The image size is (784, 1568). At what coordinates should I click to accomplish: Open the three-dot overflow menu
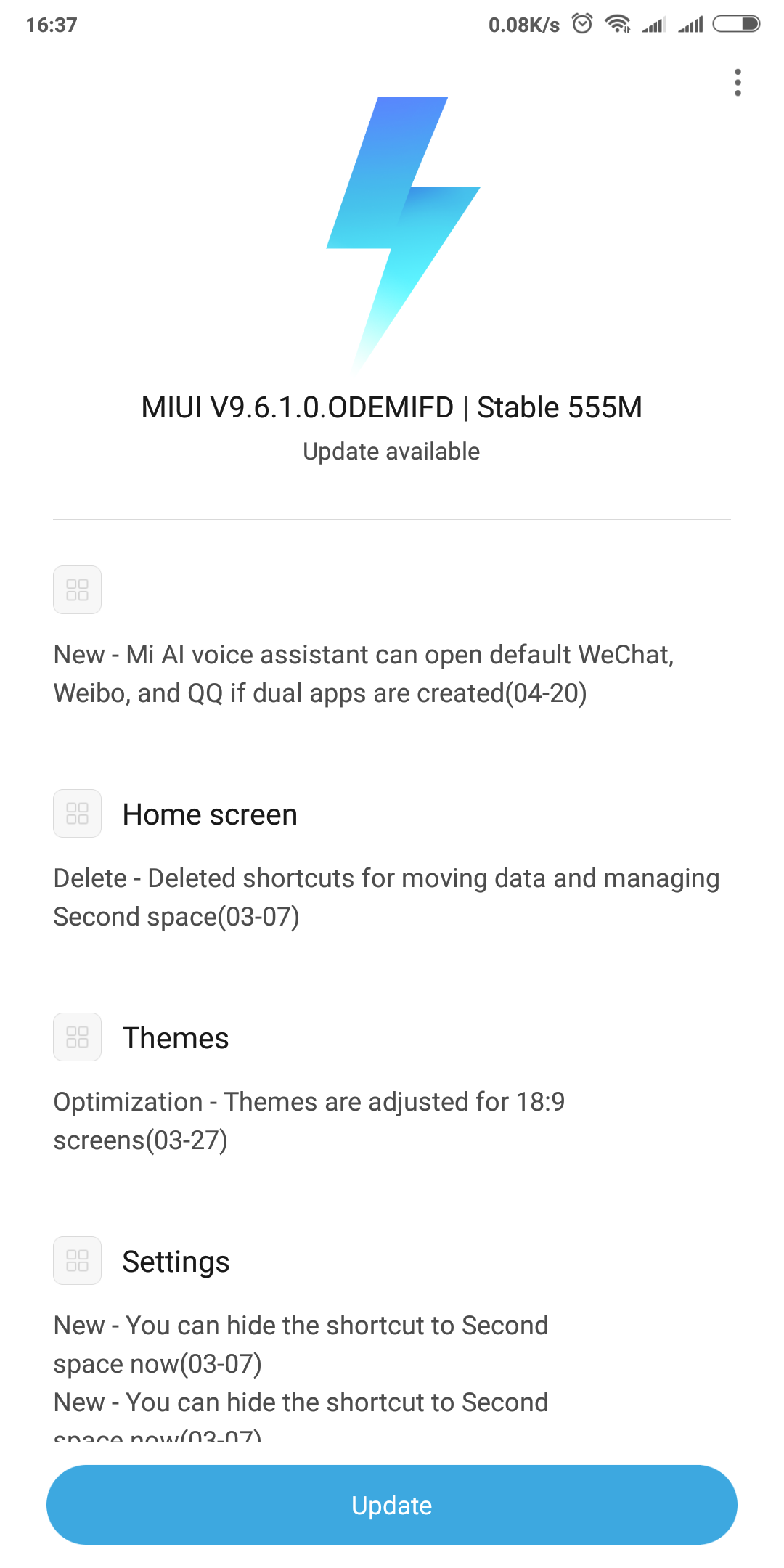(x=738, y=83)
